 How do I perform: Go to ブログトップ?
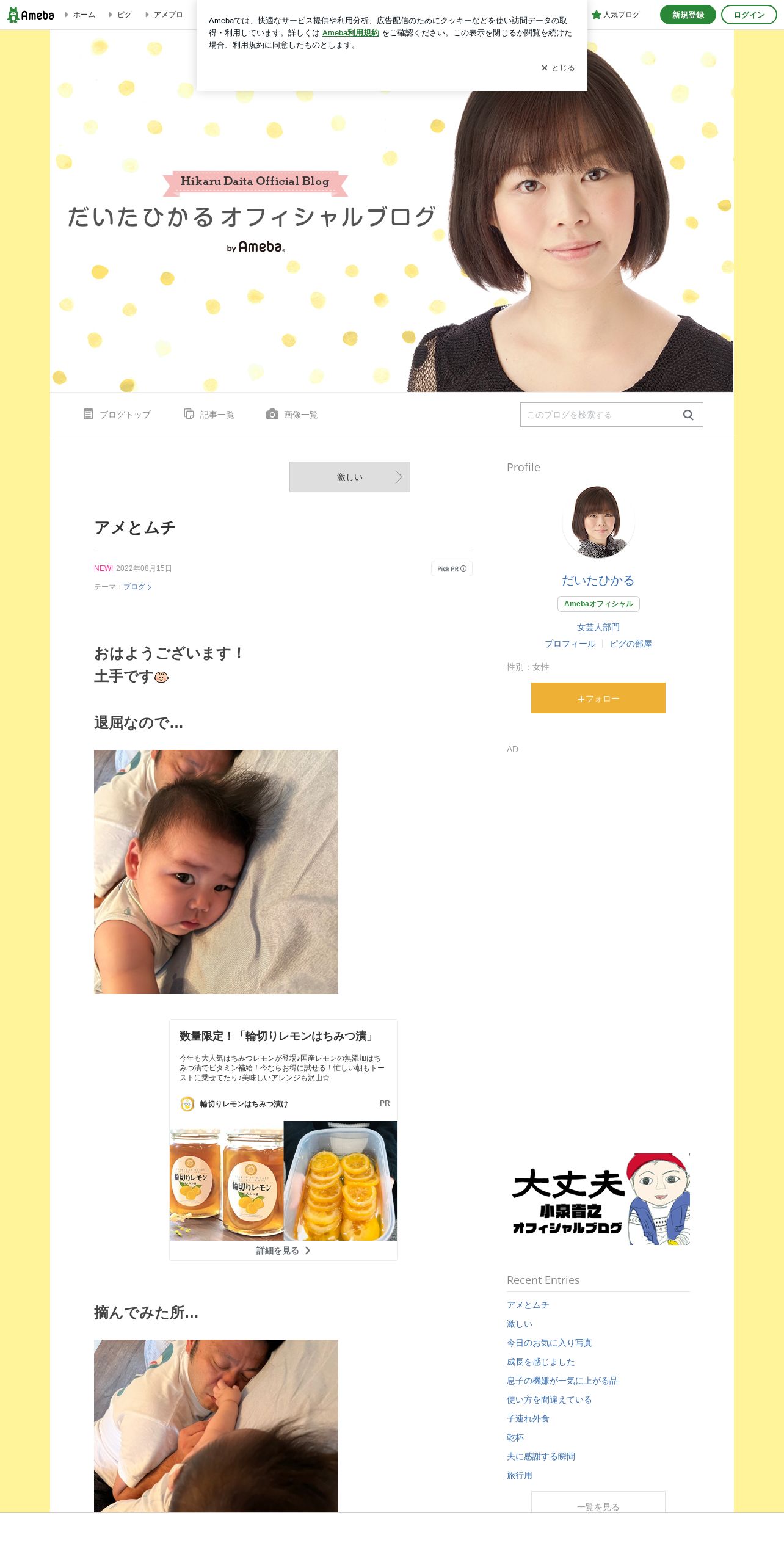[117, 415]
